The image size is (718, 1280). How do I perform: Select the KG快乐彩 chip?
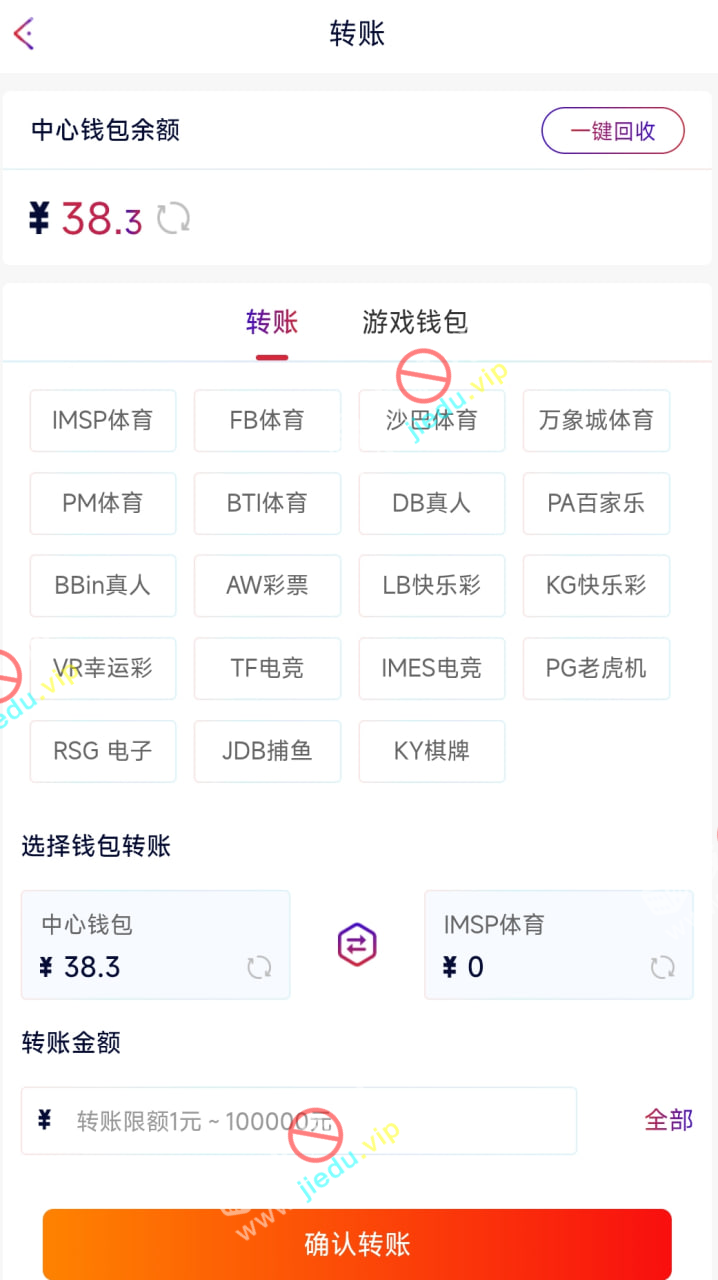click(x=596, y=586)
